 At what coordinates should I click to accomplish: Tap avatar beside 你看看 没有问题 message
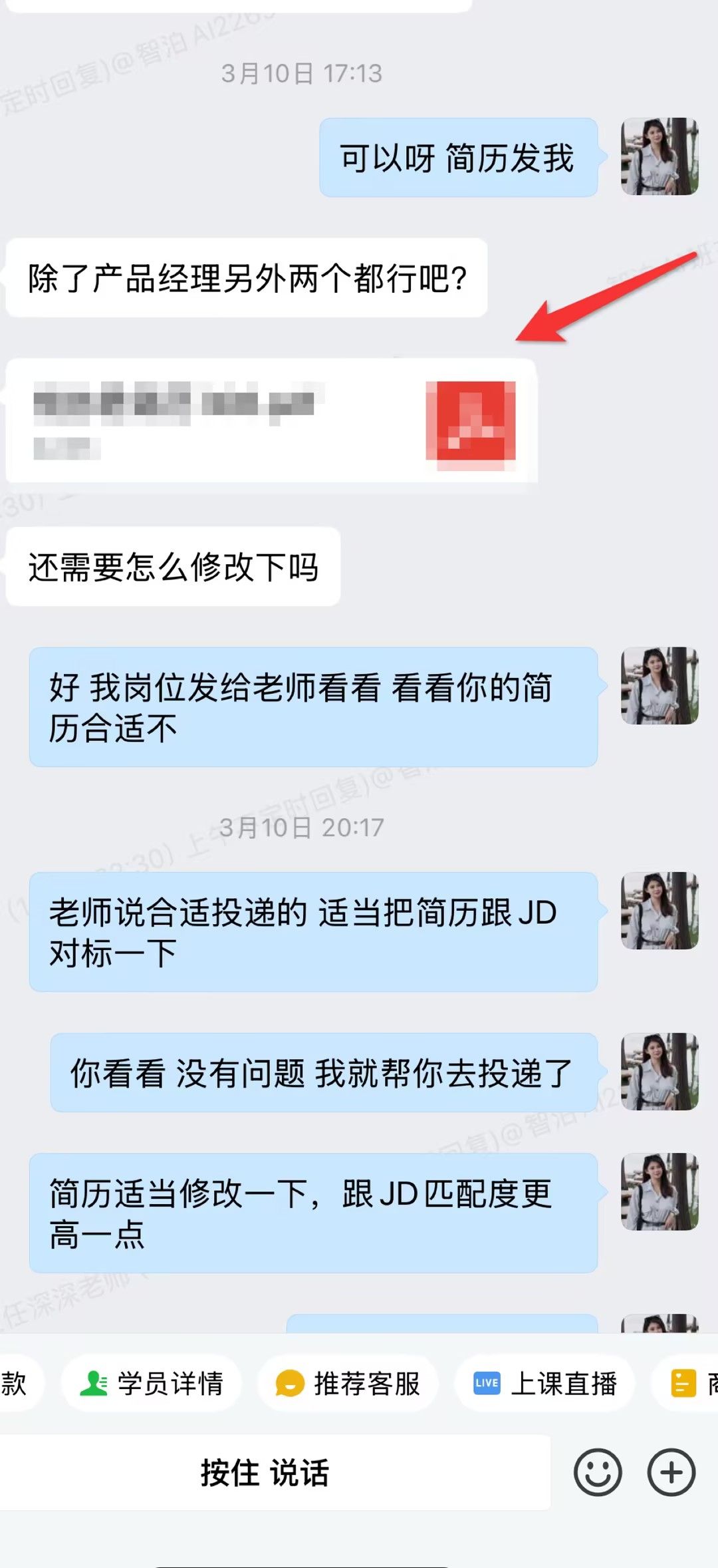(x=659, y=1072)
